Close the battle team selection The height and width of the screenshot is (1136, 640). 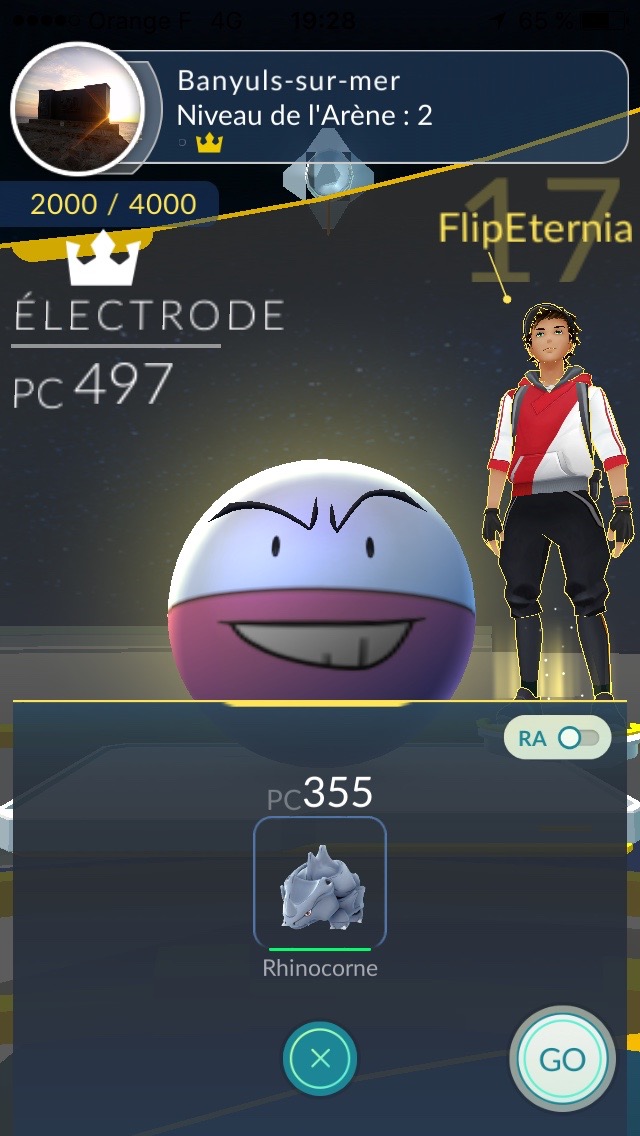tap(320, 1059)
